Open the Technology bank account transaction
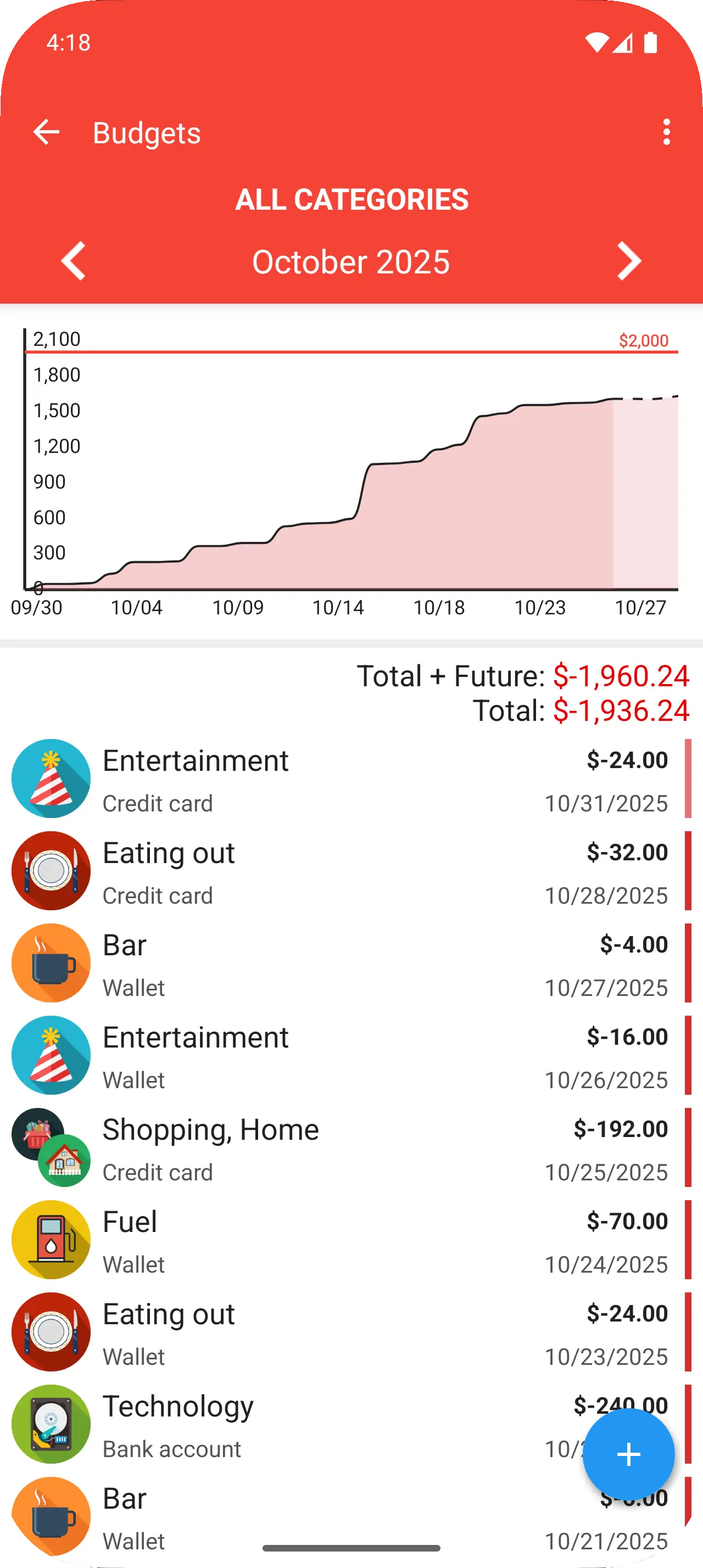 pos(304,1424)
